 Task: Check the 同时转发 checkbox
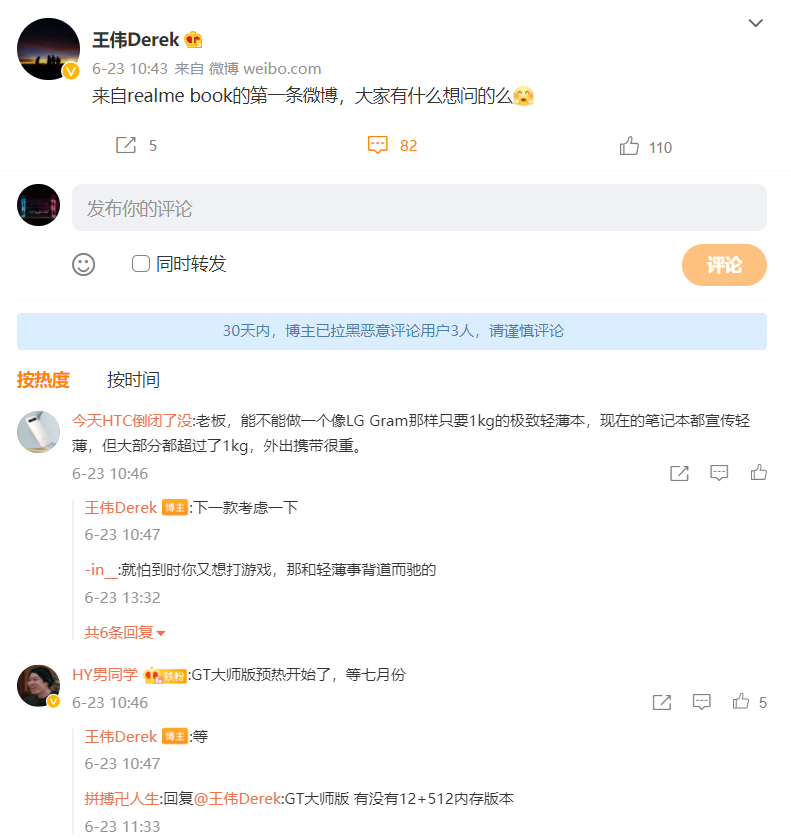point(141,264)
